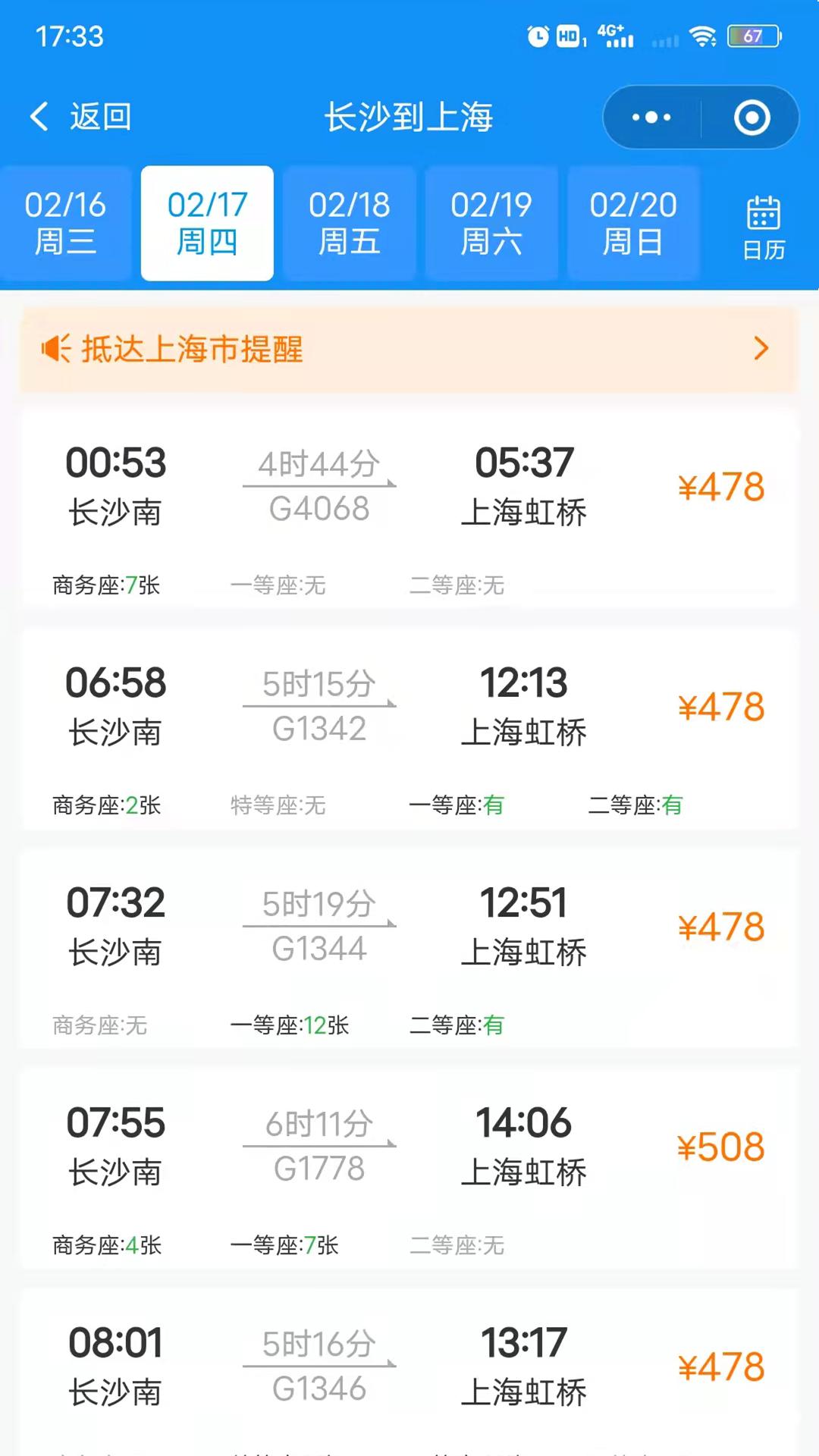This screenshot has height=1456, width=819.
Task: Click the 长沙到上海 title
Action: (409, 115)
